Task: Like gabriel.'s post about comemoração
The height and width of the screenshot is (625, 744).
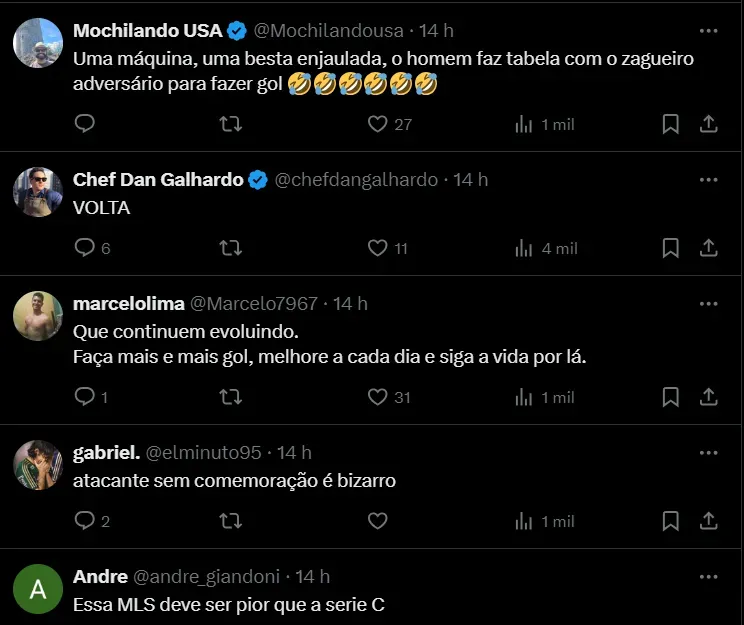Action: (x=377, y=521)
